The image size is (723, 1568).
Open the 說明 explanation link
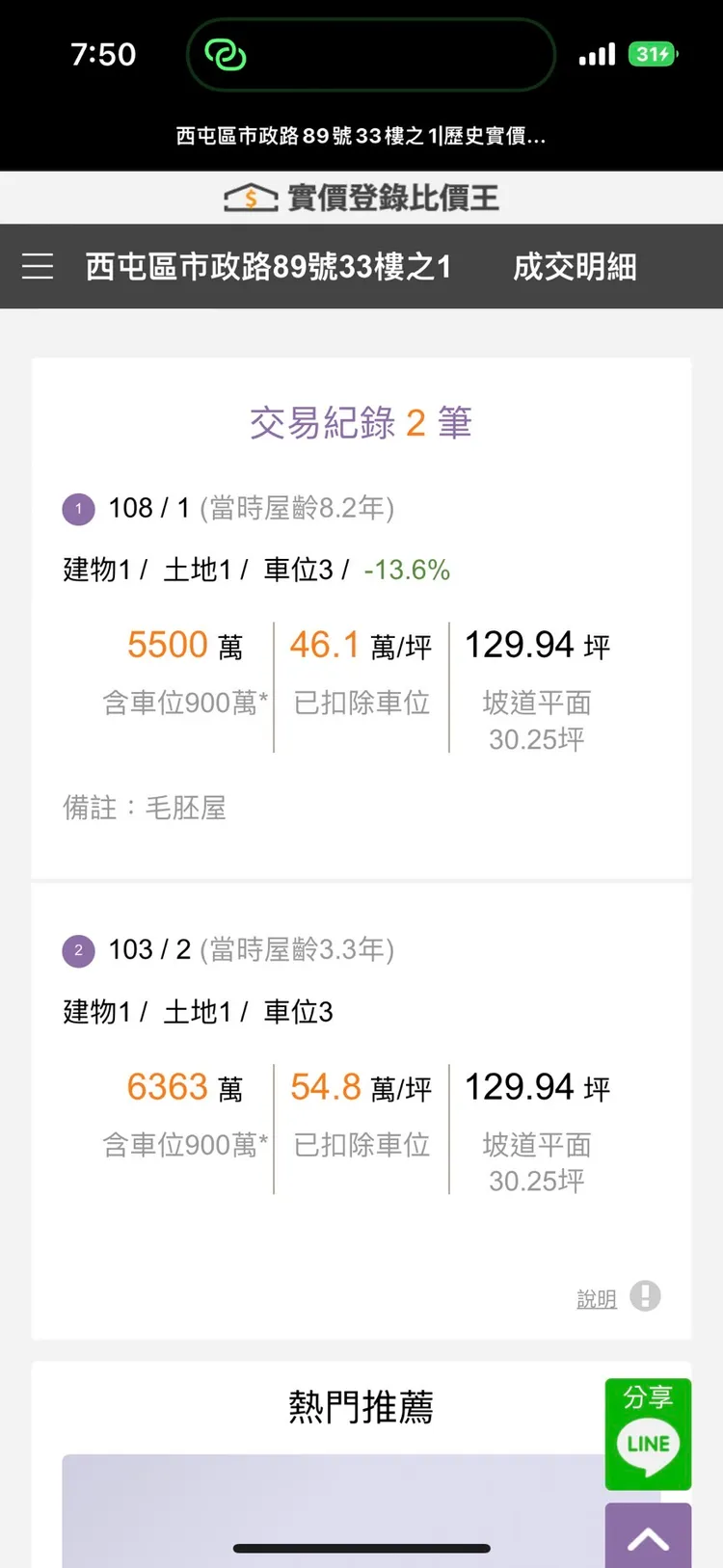pos(596,1297)
